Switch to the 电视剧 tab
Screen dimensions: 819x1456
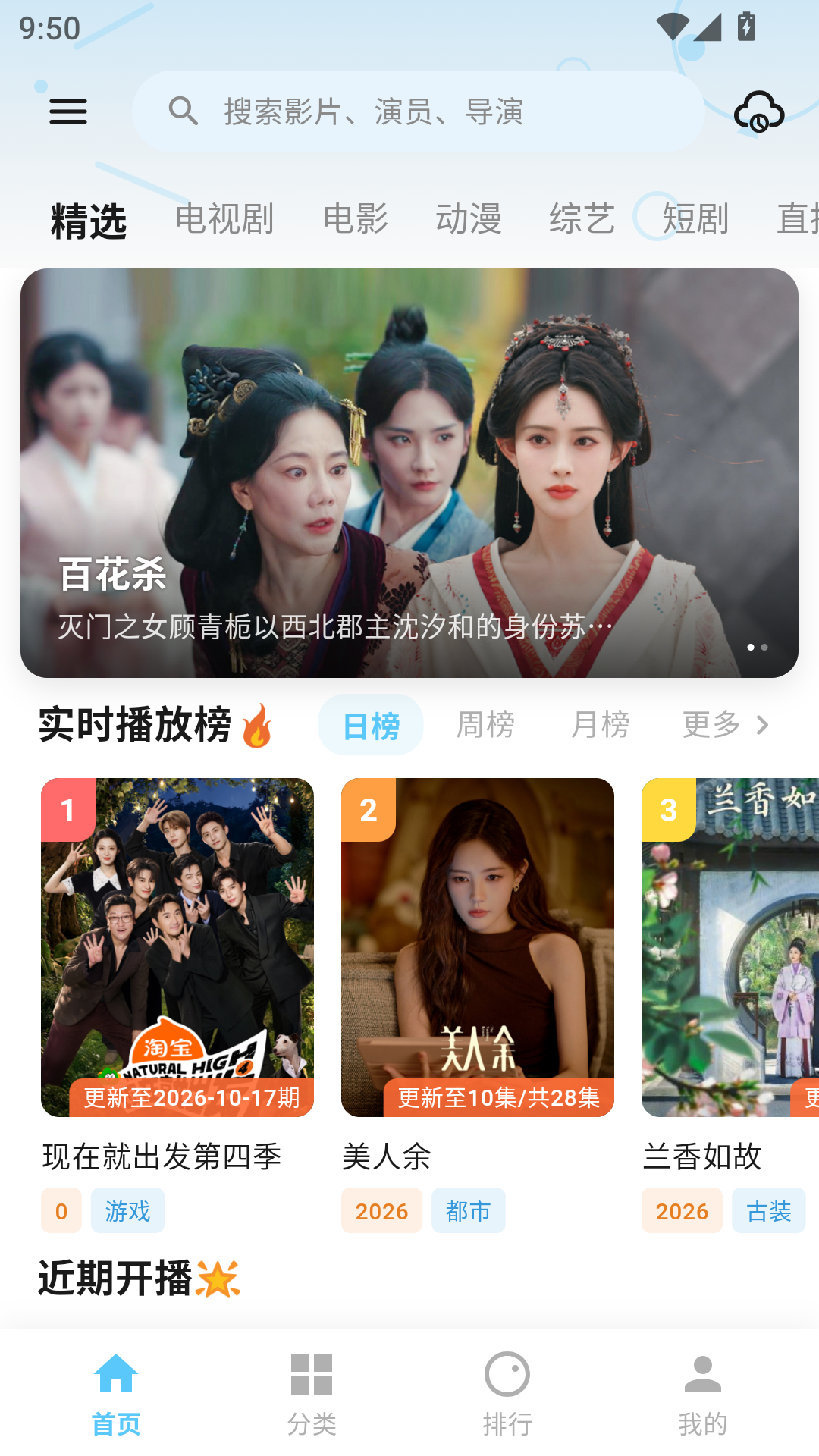point(224,219)
